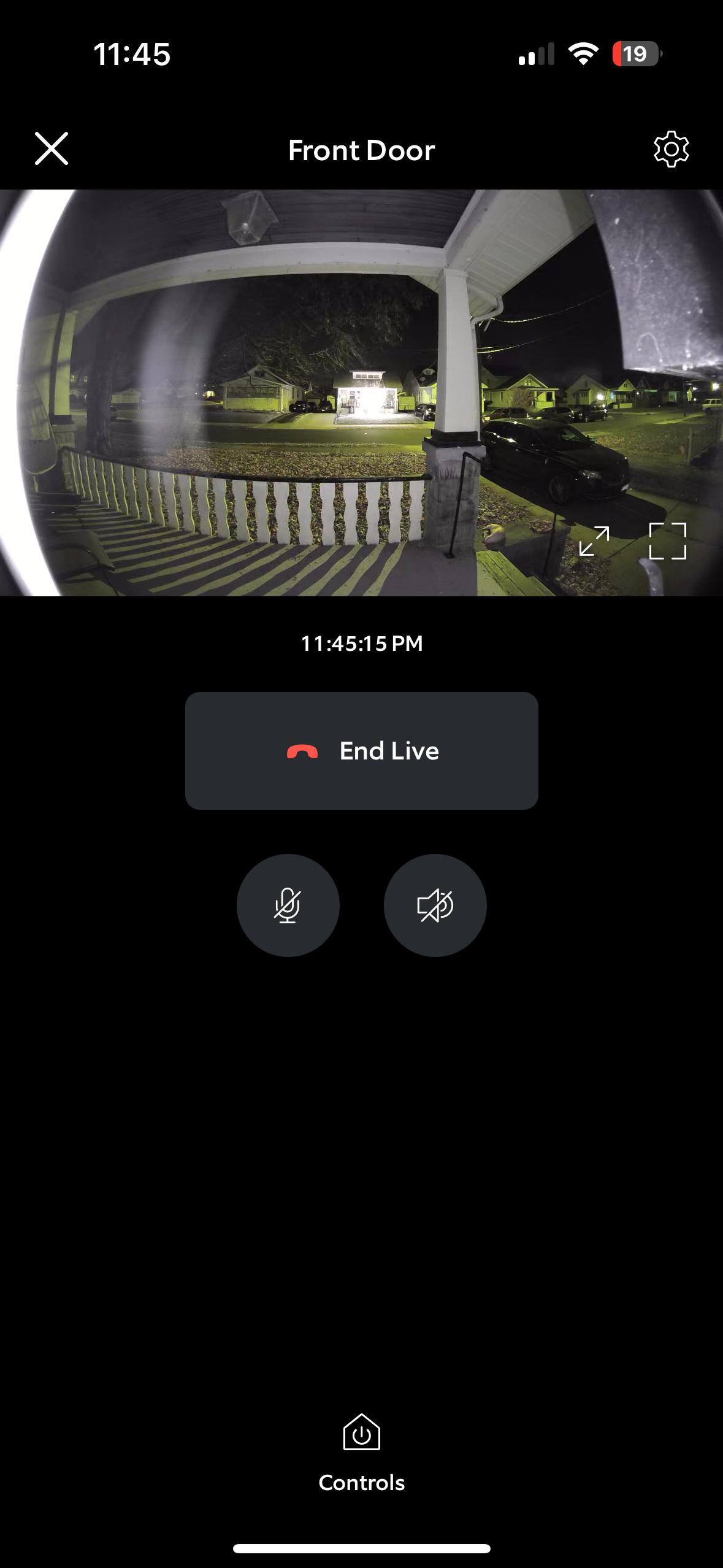
Task: Enter fullscreen video mode
Action: click(667, 541)
